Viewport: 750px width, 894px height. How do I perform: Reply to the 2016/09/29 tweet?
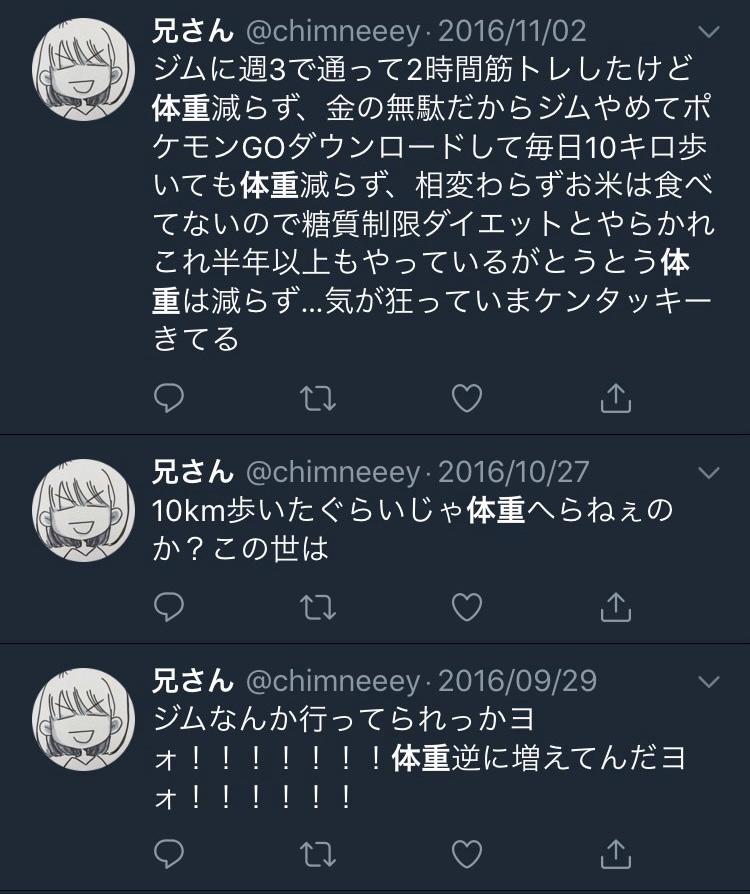pyautogui.click(x=170, y=853)
